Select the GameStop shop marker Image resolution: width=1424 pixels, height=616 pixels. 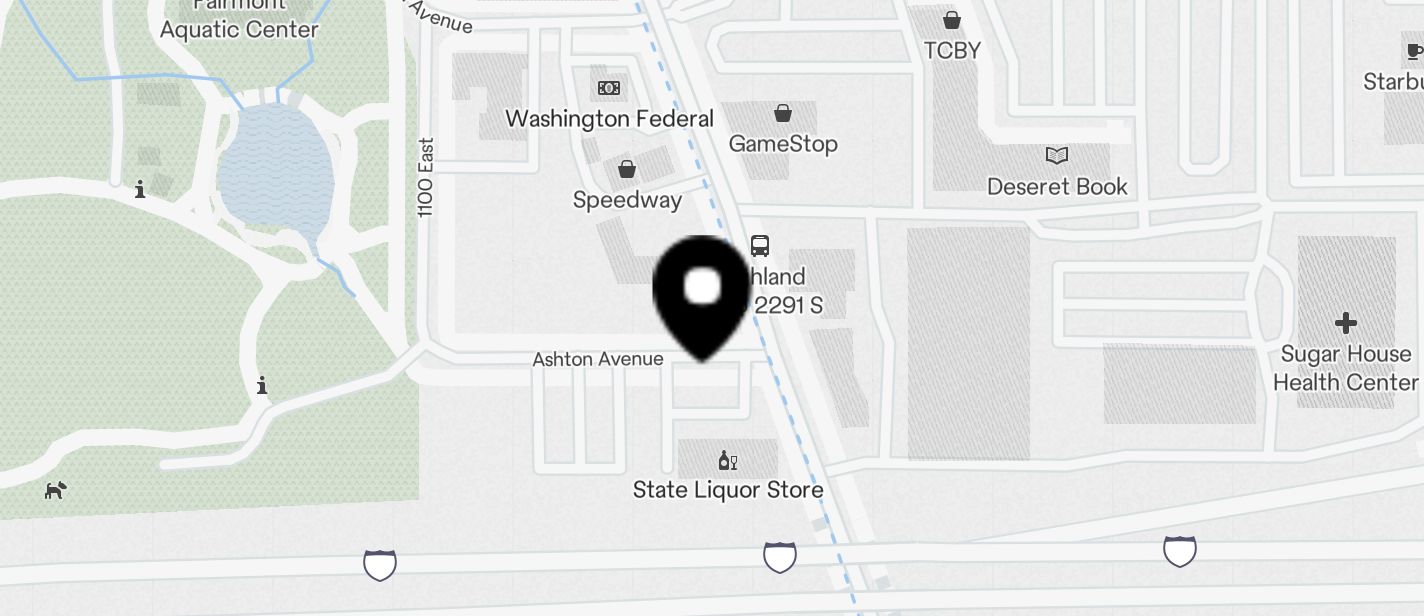click(783, 114)
